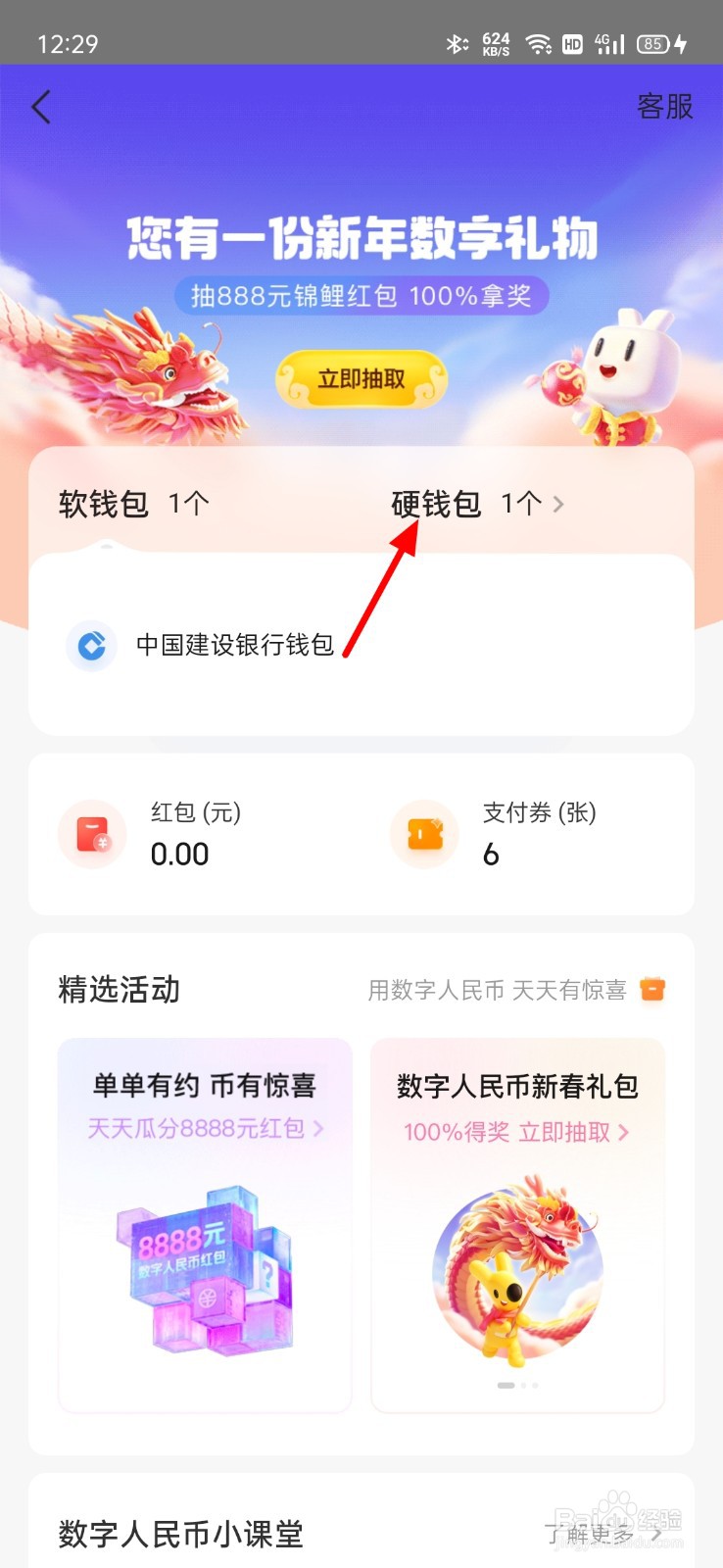Open 客服 customer service
Viewport: 723px width, 1568px height.
coord(665,108)
